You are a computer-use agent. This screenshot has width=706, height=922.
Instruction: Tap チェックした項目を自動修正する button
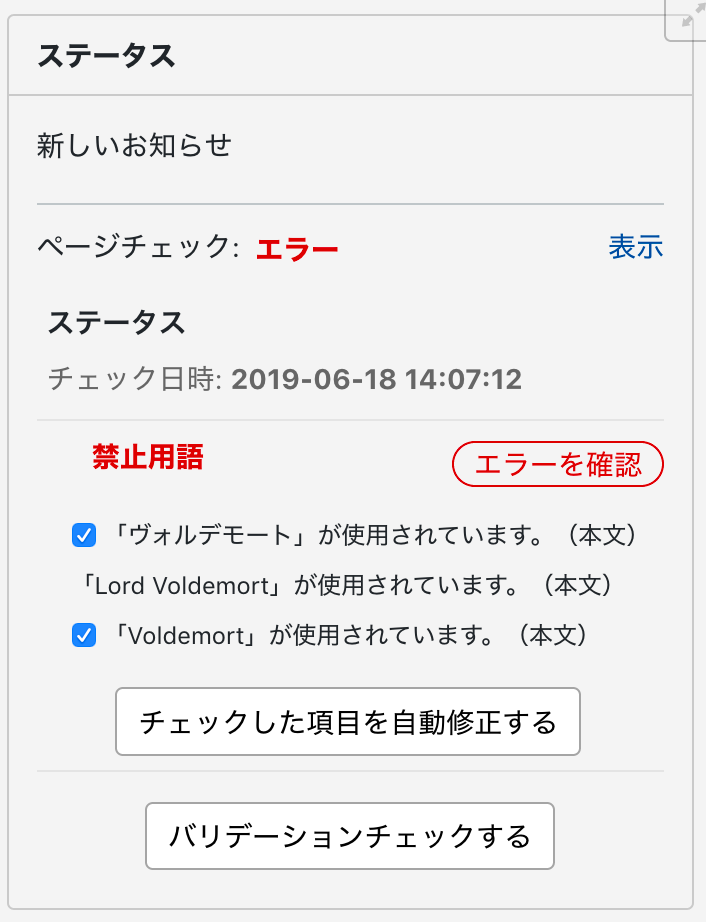coord(348,722)
